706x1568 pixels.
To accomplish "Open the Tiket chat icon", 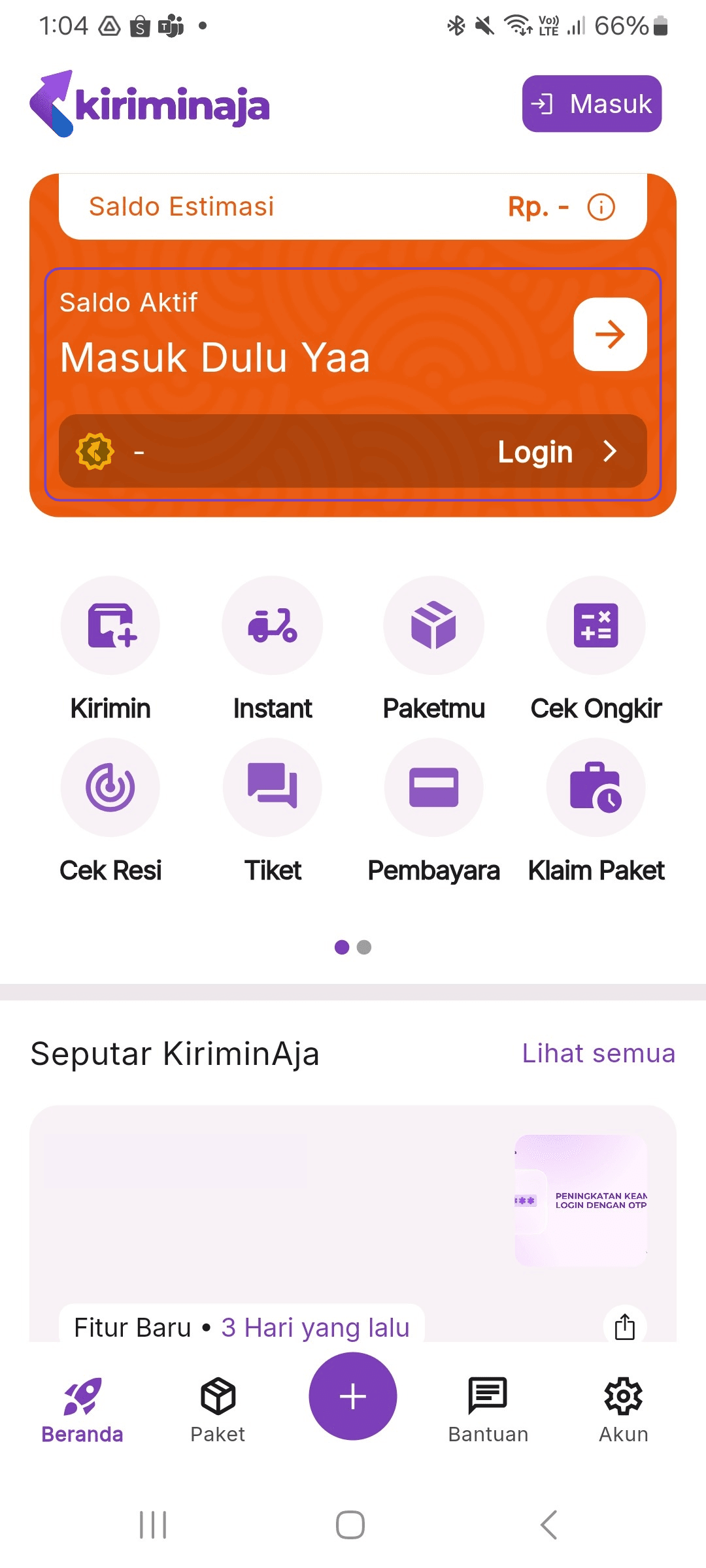I will coord(272,787).
